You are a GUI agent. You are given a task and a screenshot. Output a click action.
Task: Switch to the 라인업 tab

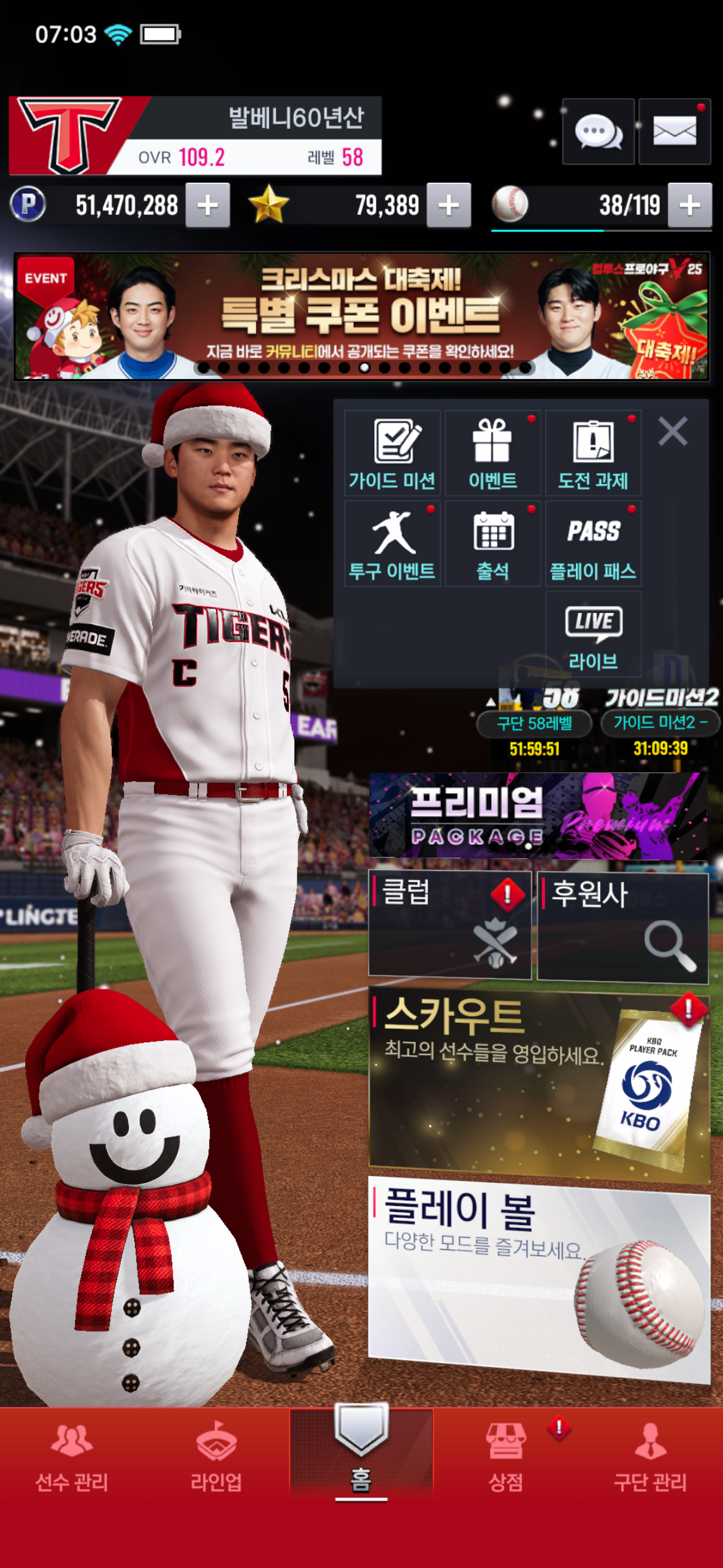[x=216, y=1456]
